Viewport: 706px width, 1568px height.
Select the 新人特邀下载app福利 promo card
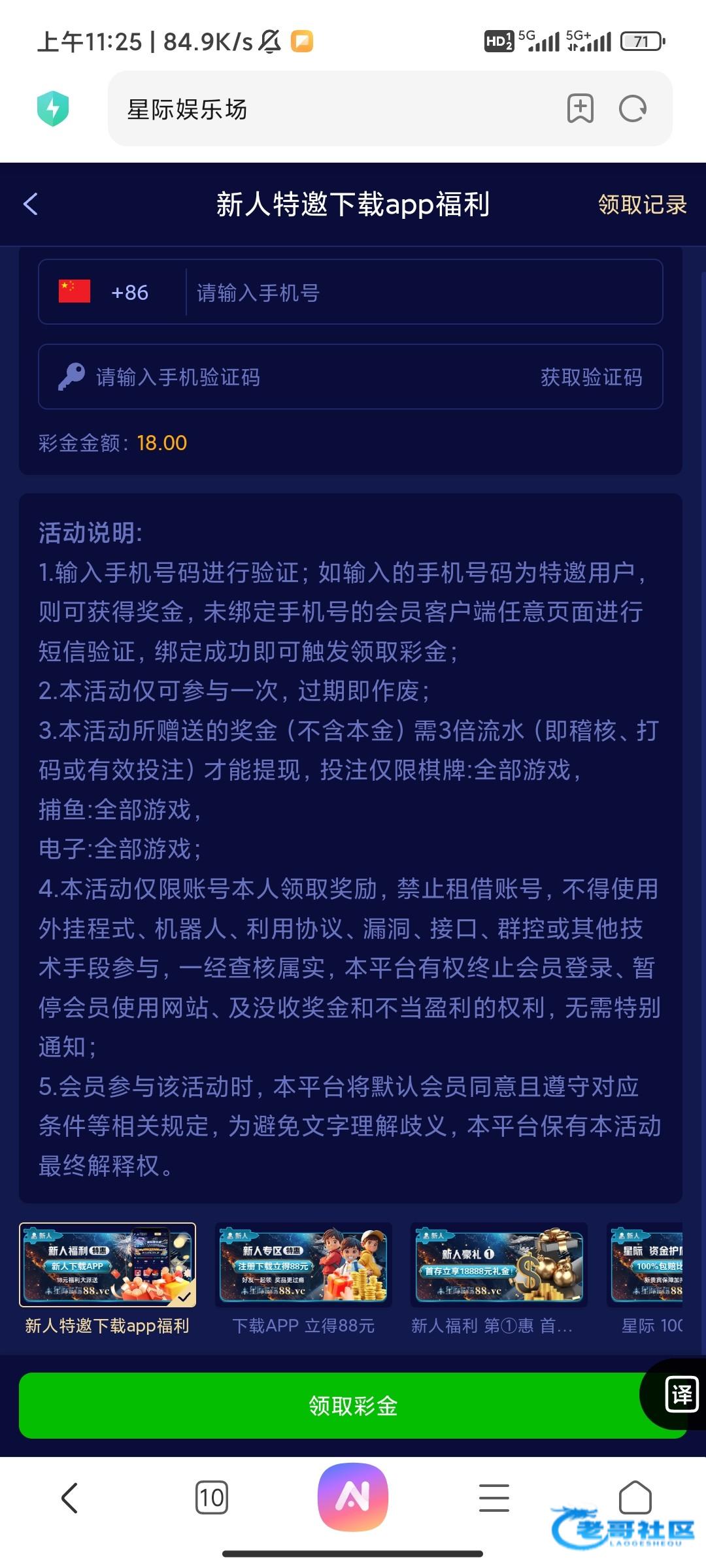(x=108, y=1266)
